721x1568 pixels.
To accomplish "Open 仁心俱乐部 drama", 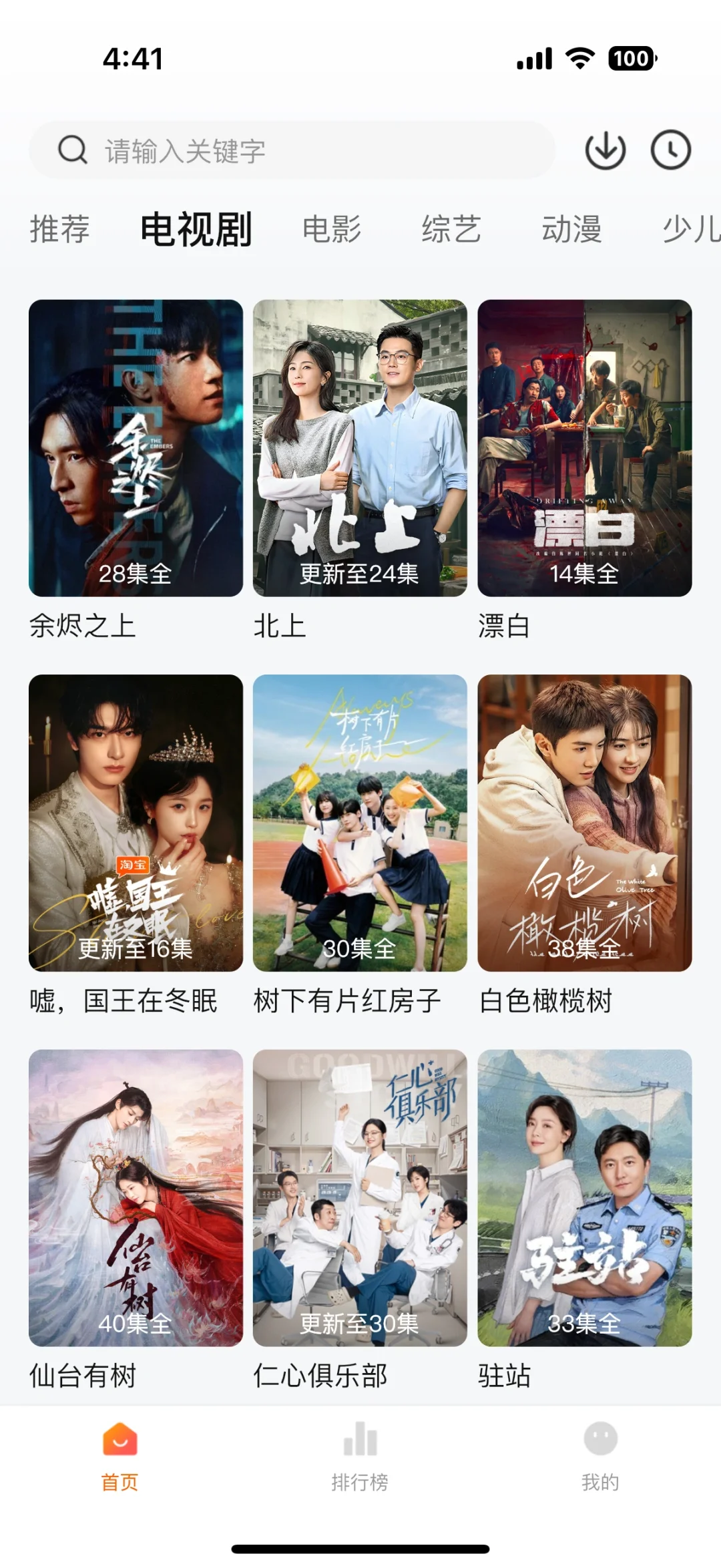I will pos(360,1198).
